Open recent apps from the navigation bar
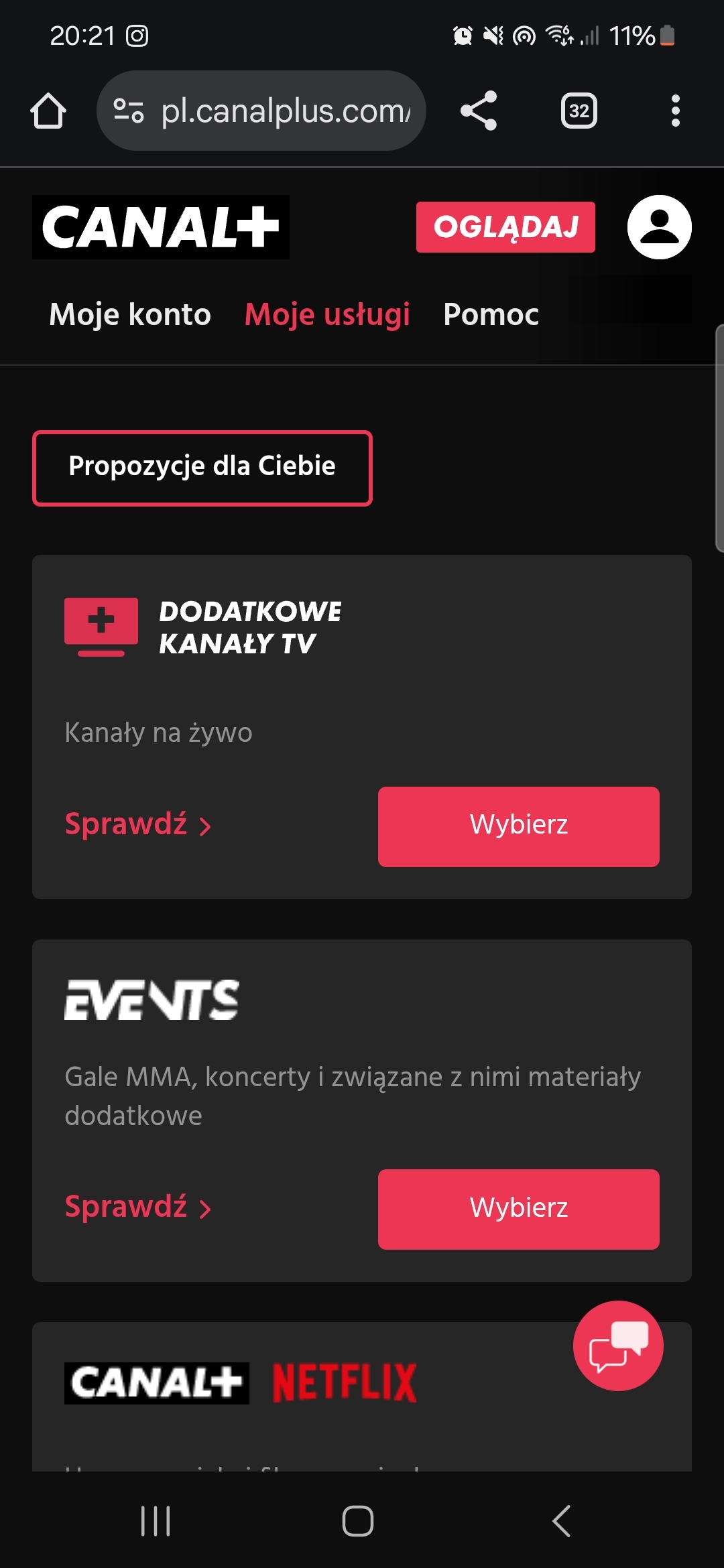 click(156, 1521)
